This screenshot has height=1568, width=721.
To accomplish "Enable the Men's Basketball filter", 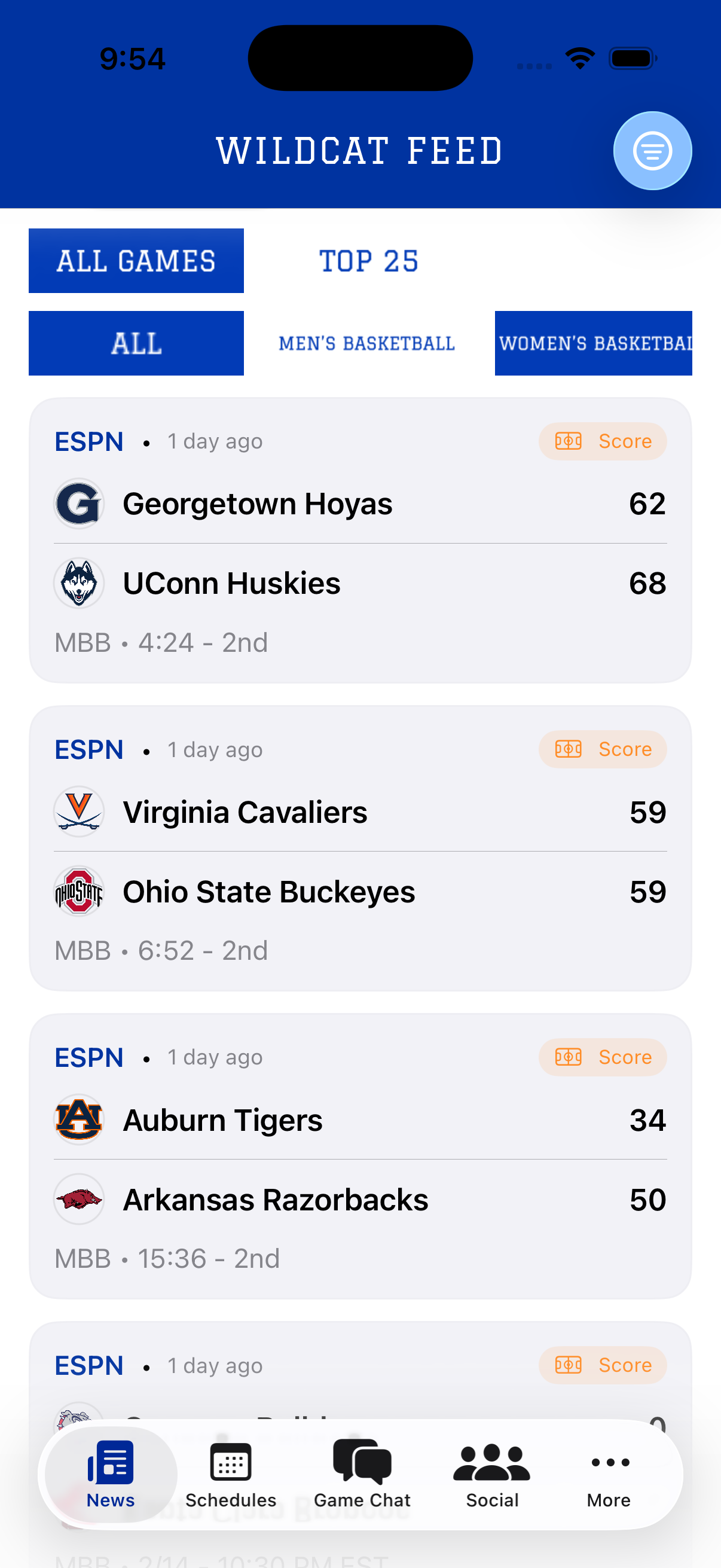I will (366, 343).
